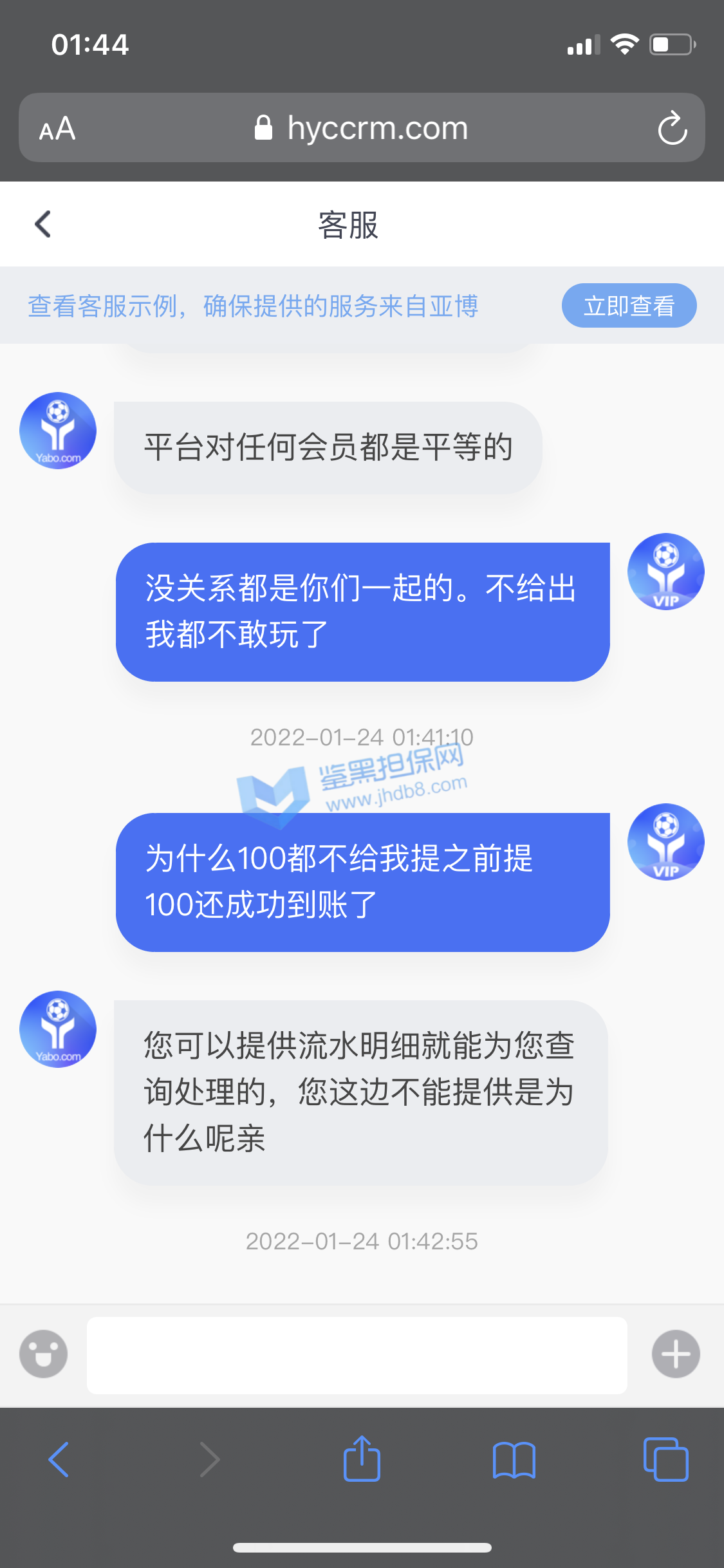The image size is (724, 1568).
Task: Reload the hyccrm.com page
Action: coord(672,128)
